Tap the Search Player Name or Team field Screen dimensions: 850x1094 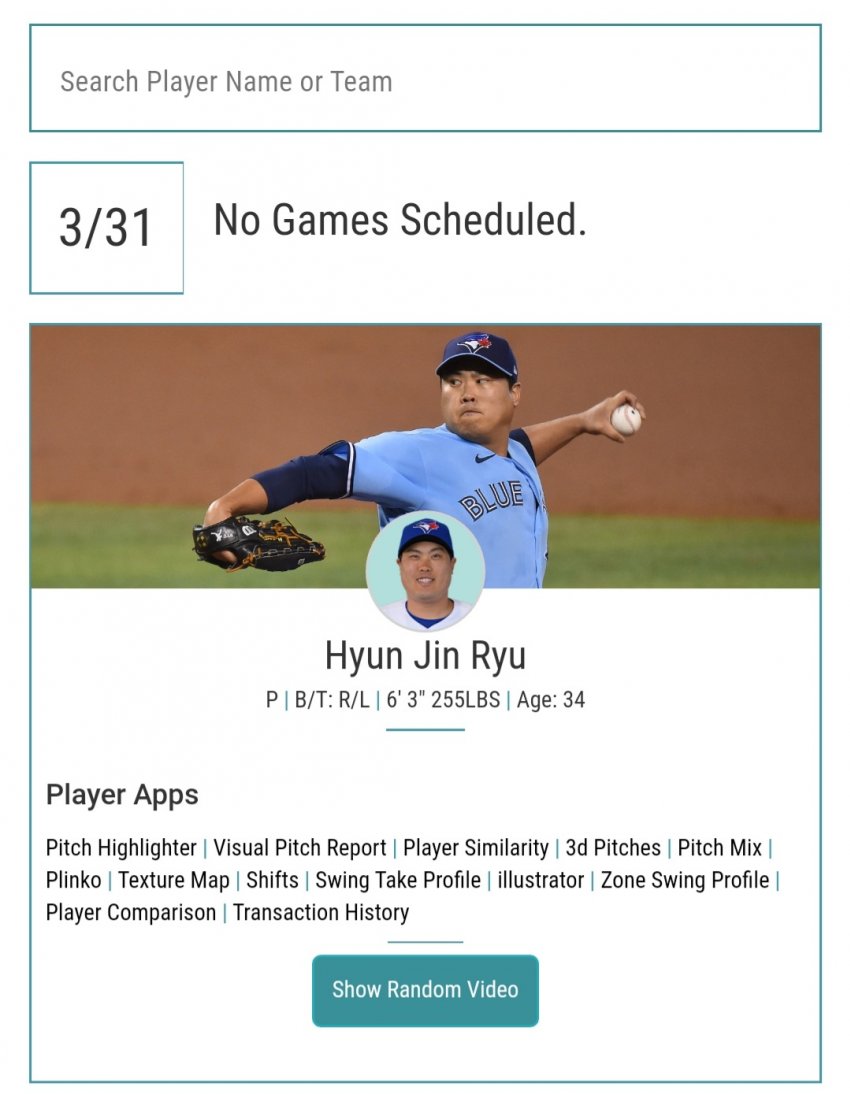click(x=425, y=81)
